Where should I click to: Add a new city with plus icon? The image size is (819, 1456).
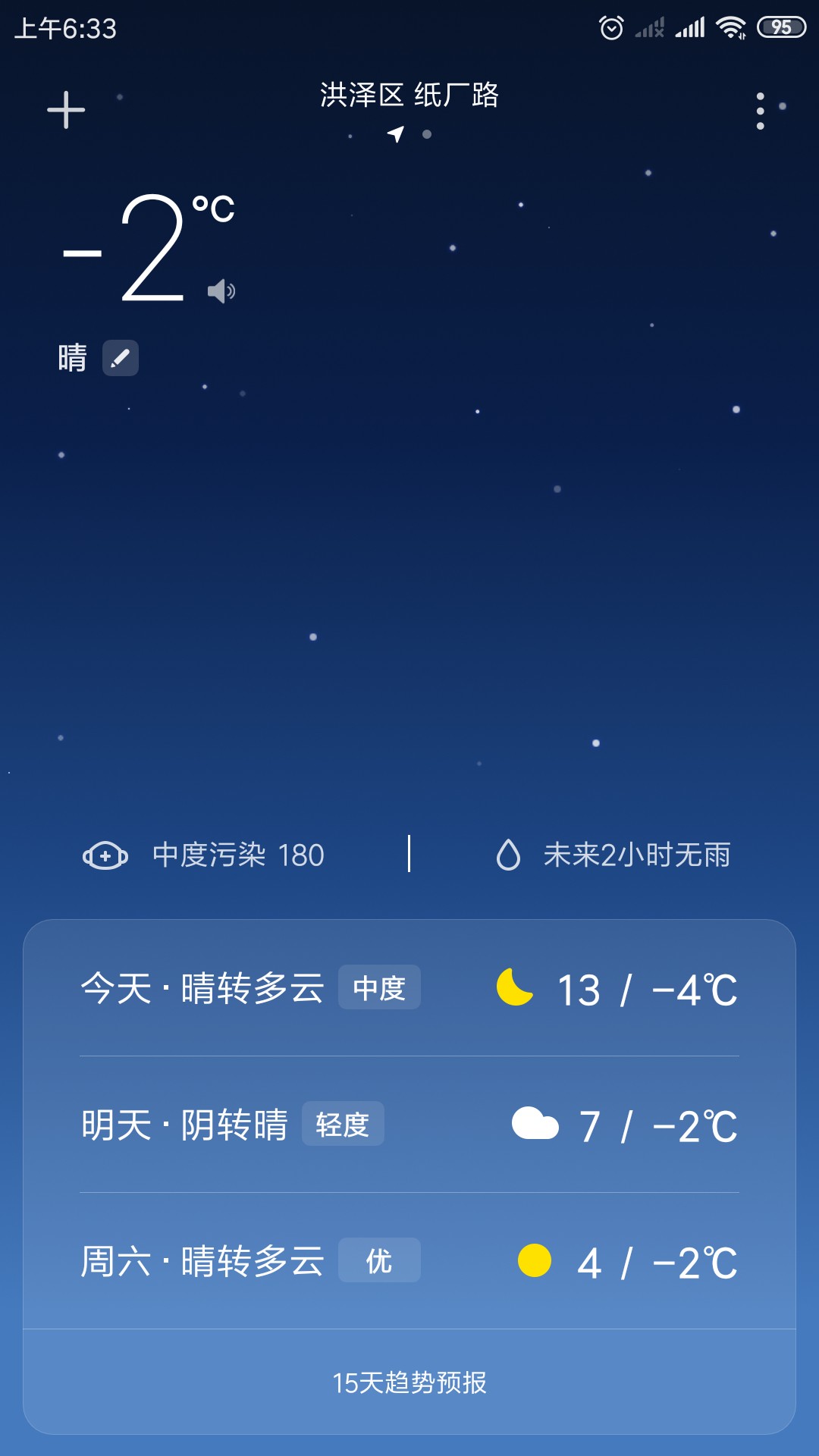66,110
